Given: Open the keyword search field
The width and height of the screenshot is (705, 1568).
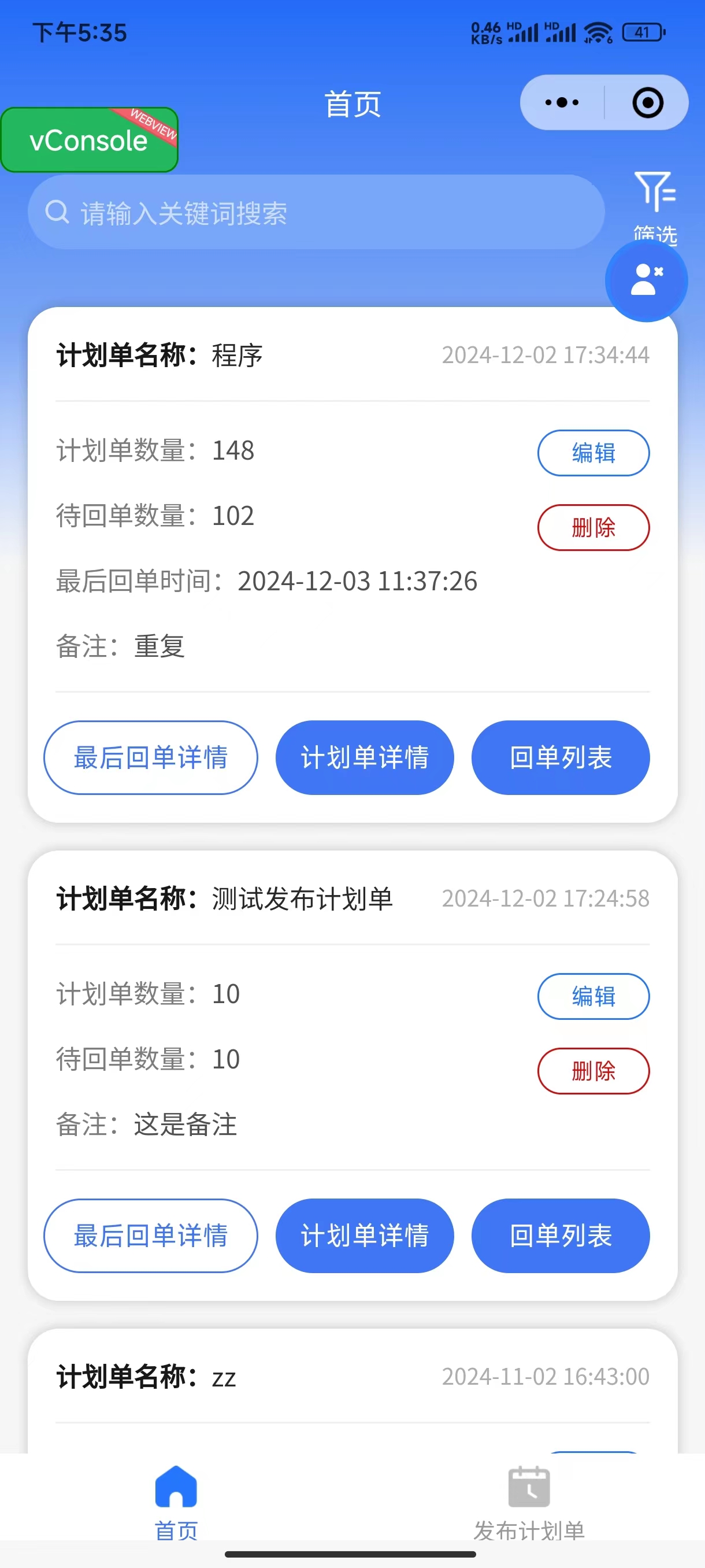Looking at the screenshot, I should [315, 212].
